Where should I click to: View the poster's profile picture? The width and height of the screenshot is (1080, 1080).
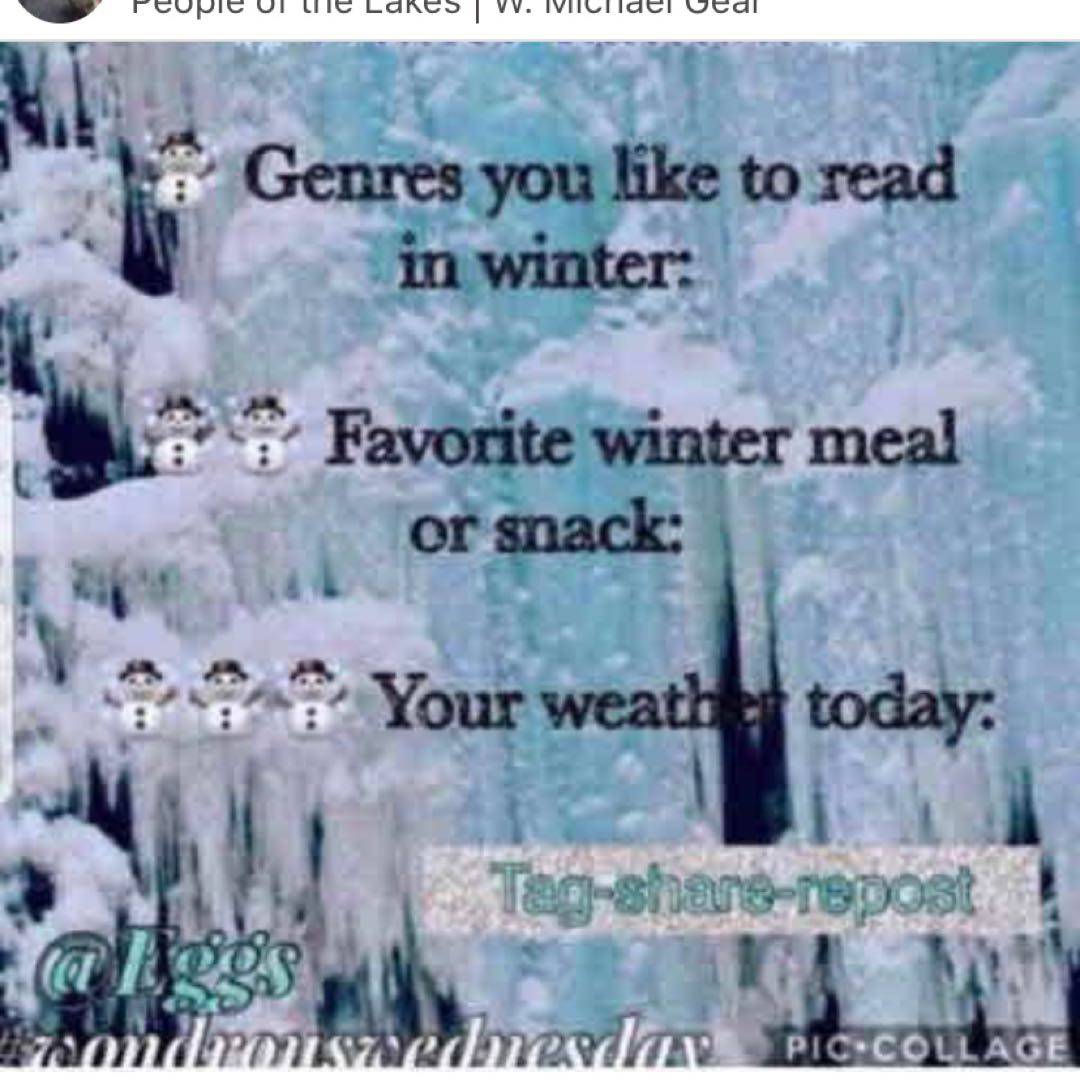click(62, 8)
